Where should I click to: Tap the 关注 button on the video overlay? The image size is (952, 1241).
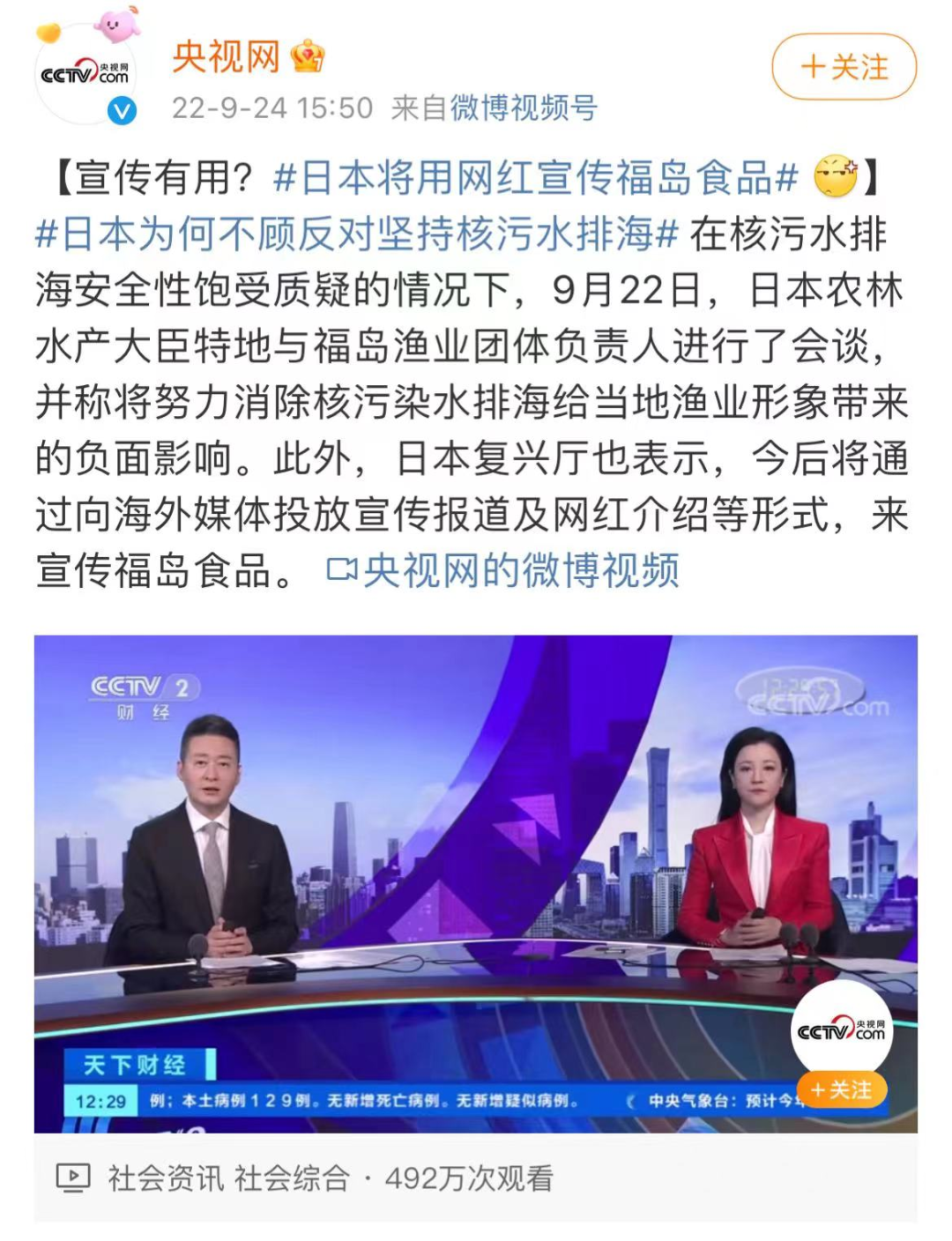tap(841, 1090)
